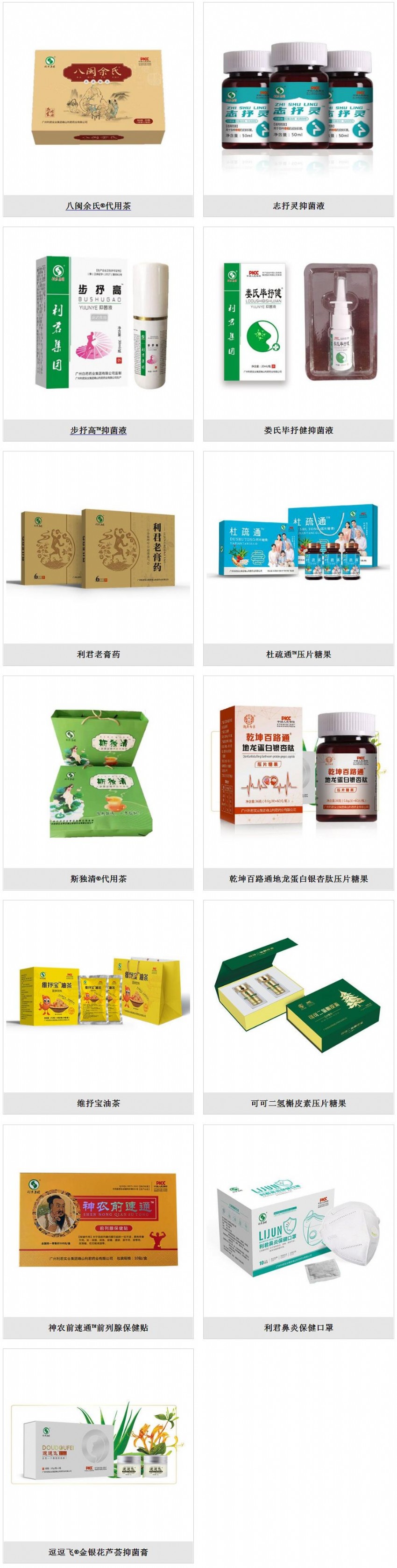Image resolution: width=397 pixels, height=1568 pixels.
Task: Open the 志抒灵抑菌液 product card
Action: [298, 206]
